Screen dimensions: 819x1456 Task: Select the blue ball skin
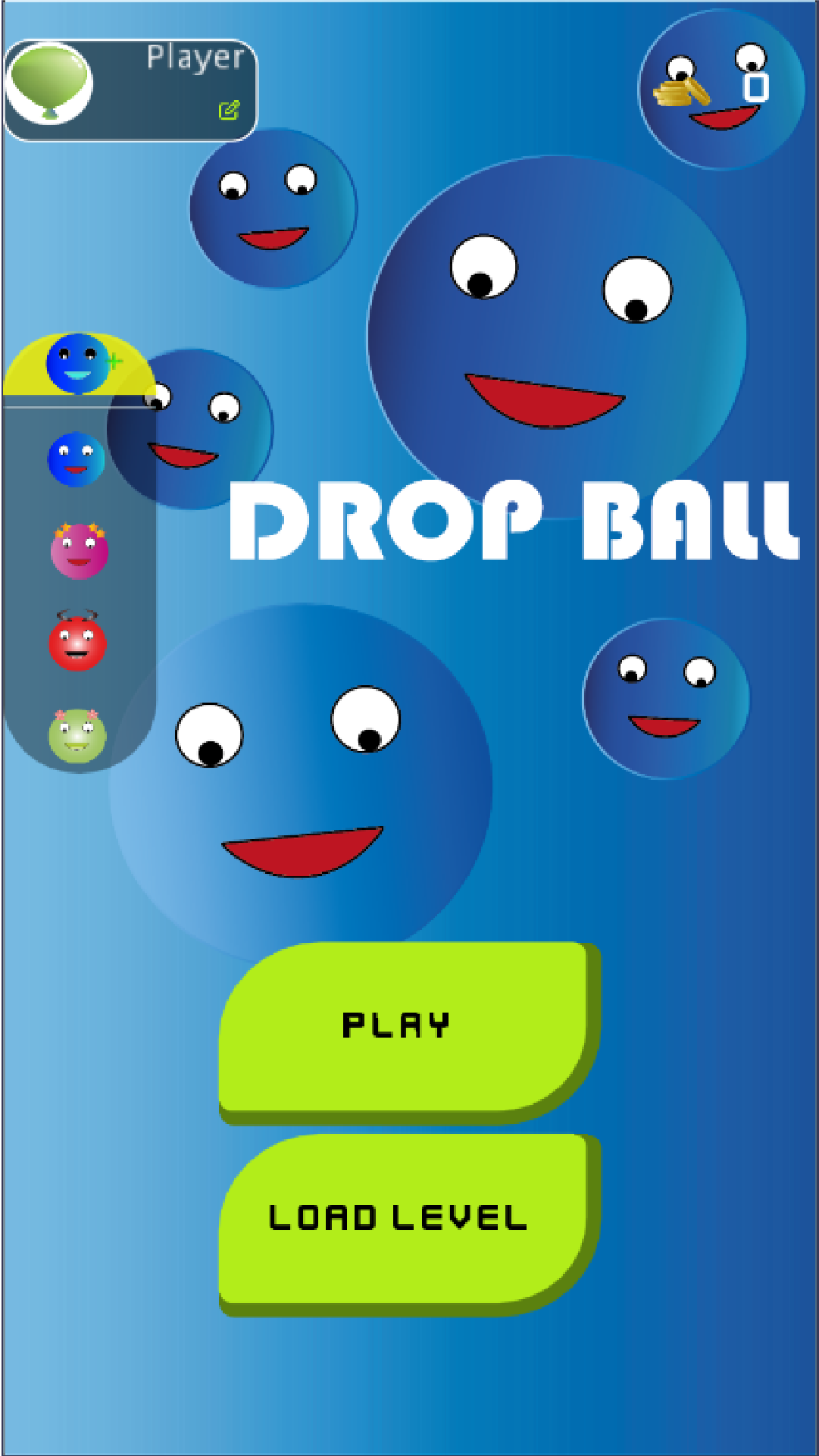click(76, 459)
